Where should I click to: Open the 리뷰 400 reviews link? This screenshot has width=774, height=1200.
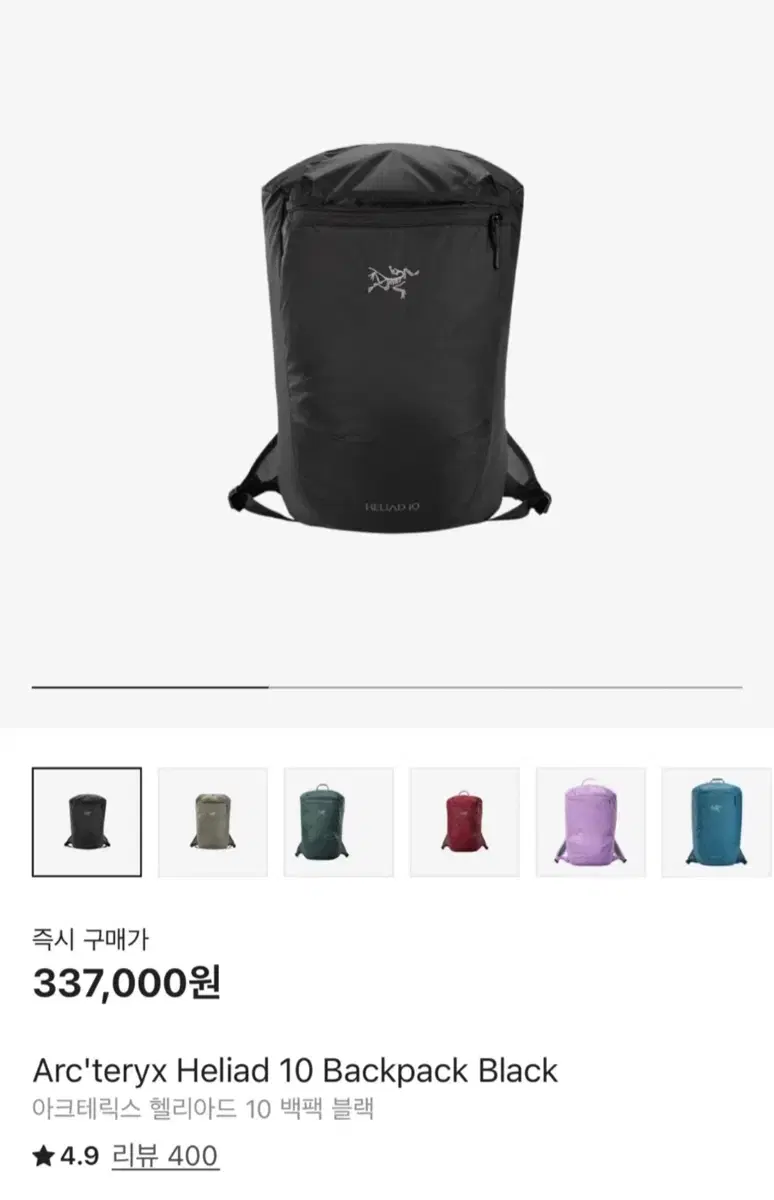166,1156
